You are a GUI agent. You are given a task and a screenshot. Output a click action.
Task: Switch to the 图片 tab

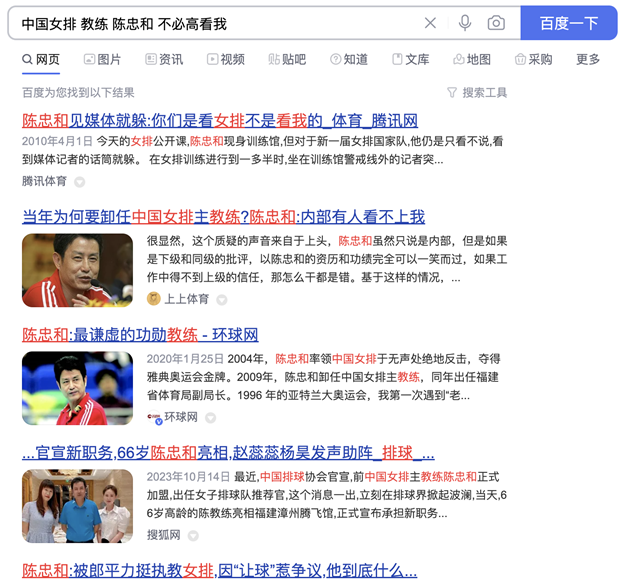tap(102, 60)
